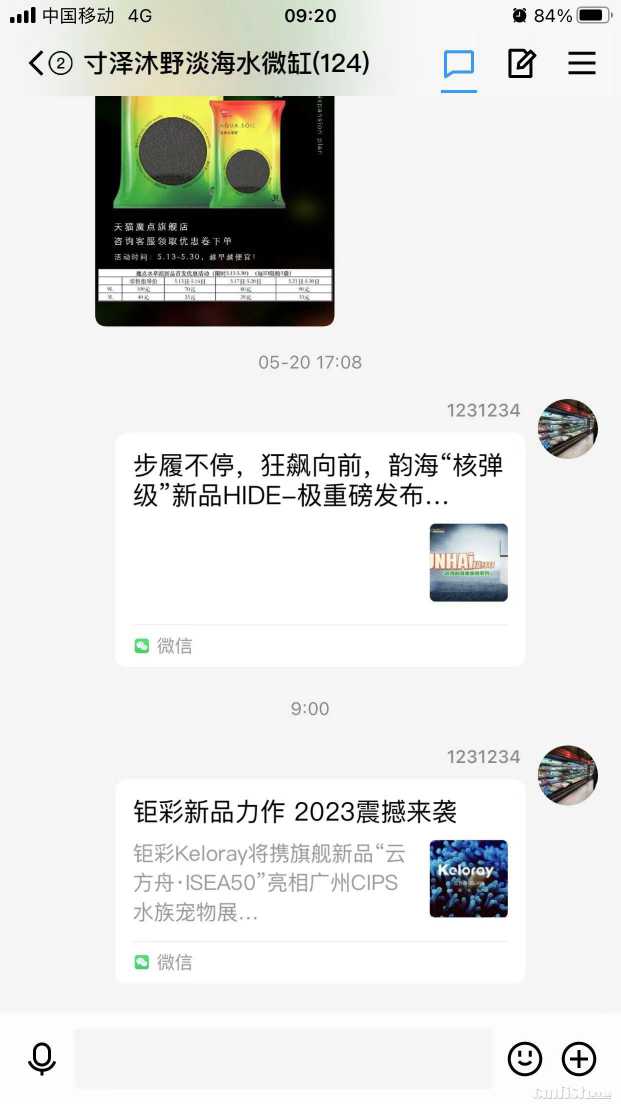Open the chat bubble icon in header
Screen dimensions: 621x1104
pyautogui.click(x=459, y=64)
